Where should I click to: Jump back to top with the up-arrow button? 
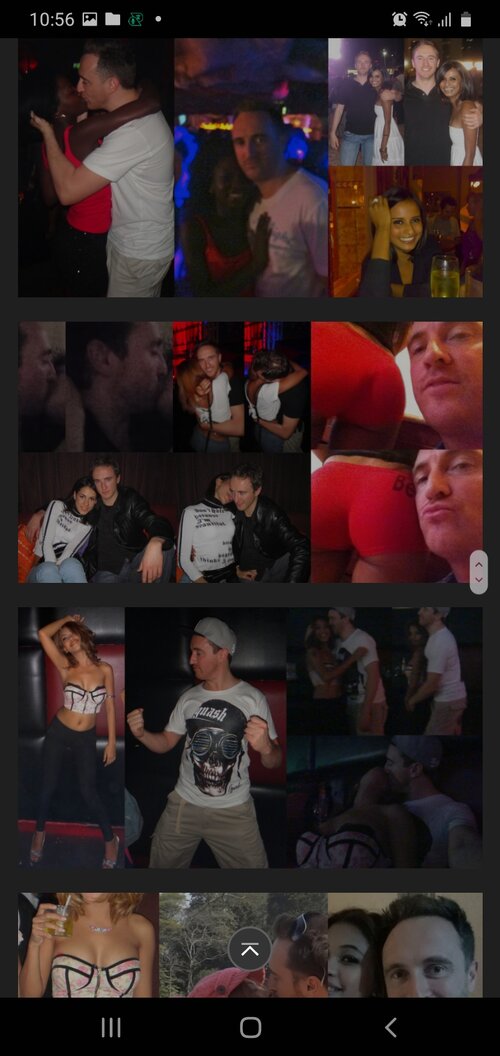tap(249, 949)
